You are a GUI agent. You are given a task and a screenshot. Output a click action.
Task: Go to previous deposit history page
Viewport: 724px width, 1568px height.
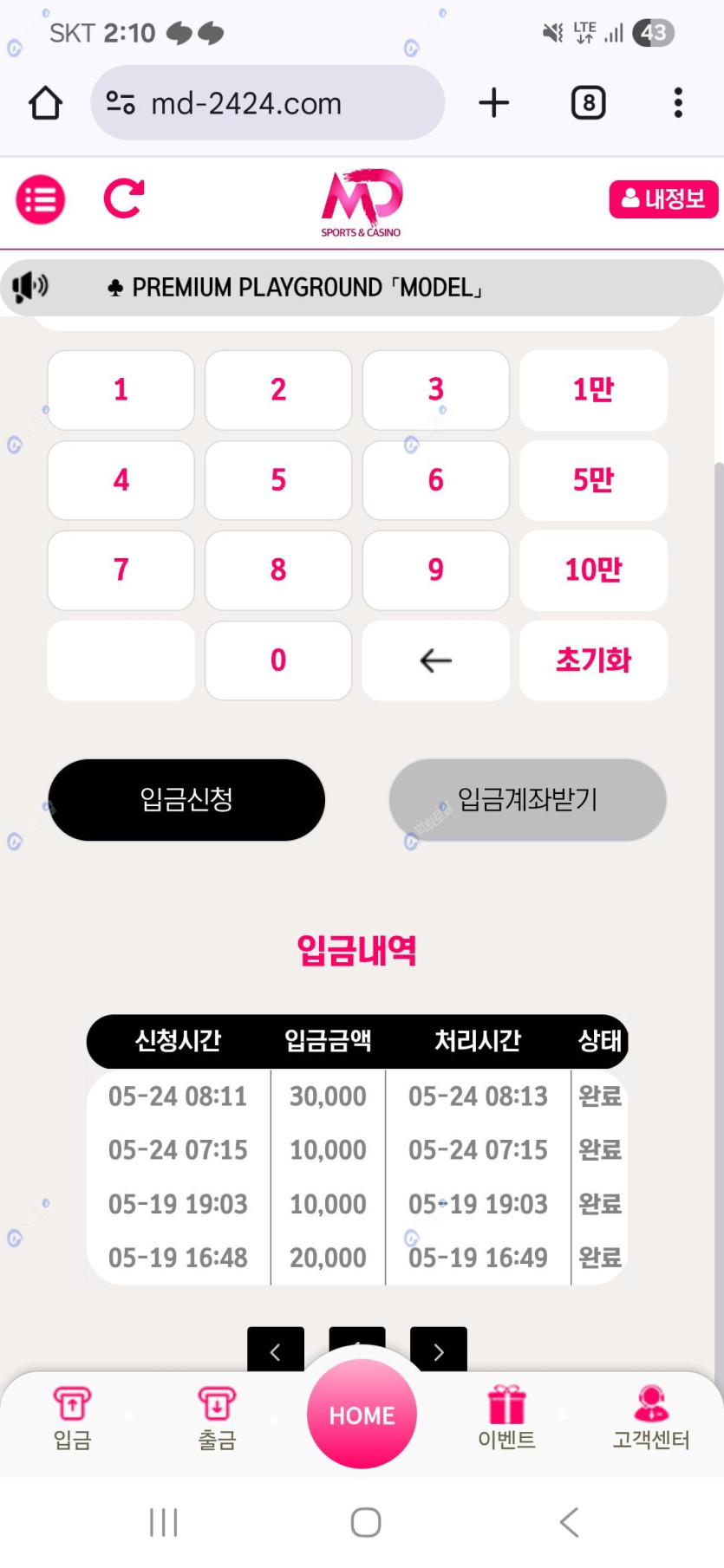[x=276, y=1350]
